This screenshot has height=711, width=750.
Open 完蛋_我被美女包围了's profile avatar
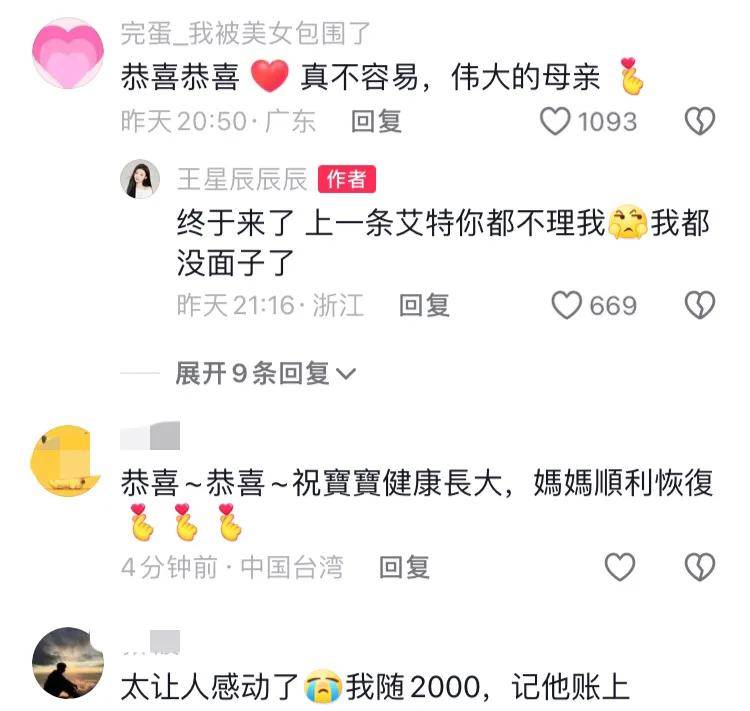[68, 53]
